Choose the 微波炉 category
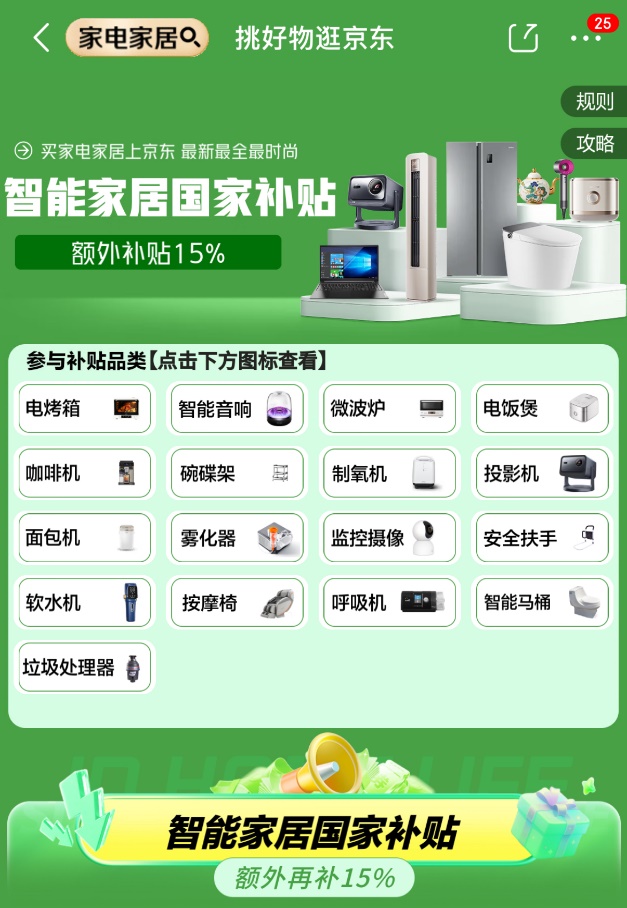The image size is (627, 908). tap(389, 408)
